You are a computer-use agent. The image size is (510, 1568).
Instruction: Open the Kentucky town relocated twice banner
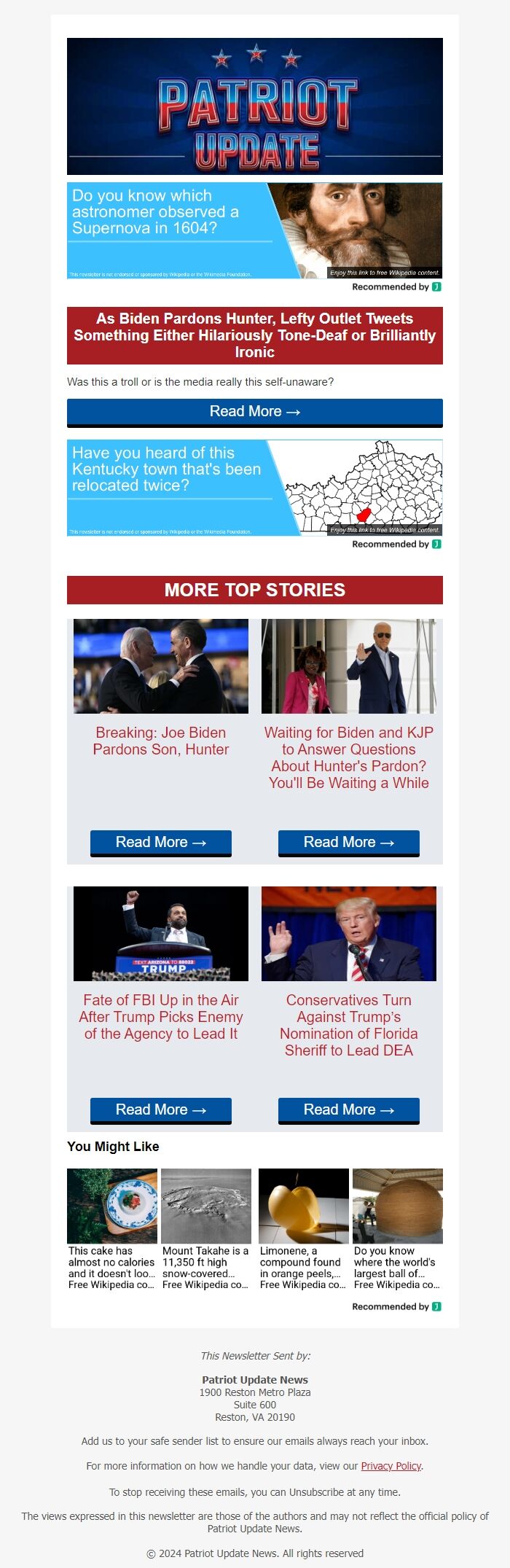click(254, 488)
